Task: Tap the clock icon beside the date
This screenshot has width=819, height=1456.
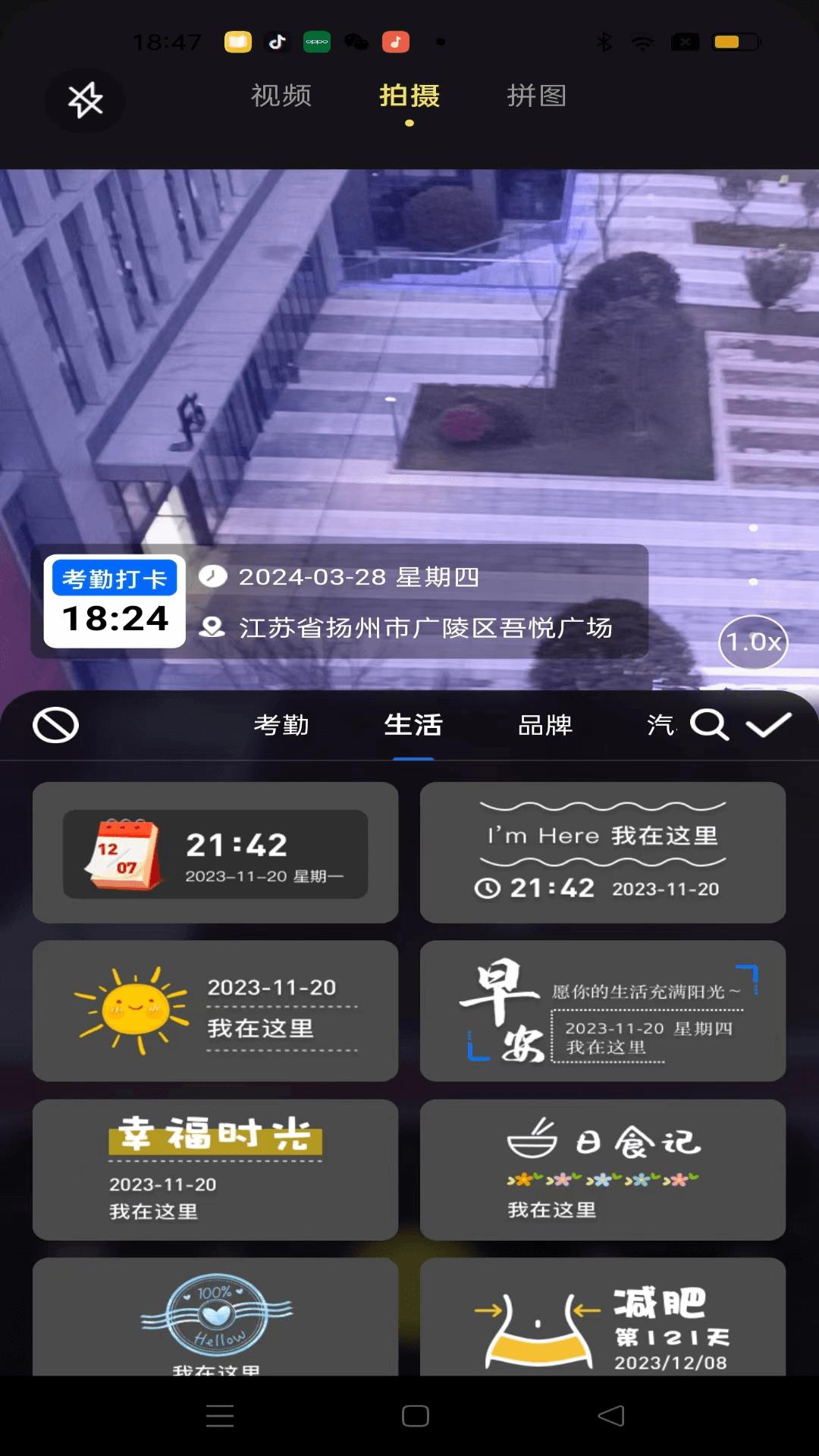Action: 213,576
